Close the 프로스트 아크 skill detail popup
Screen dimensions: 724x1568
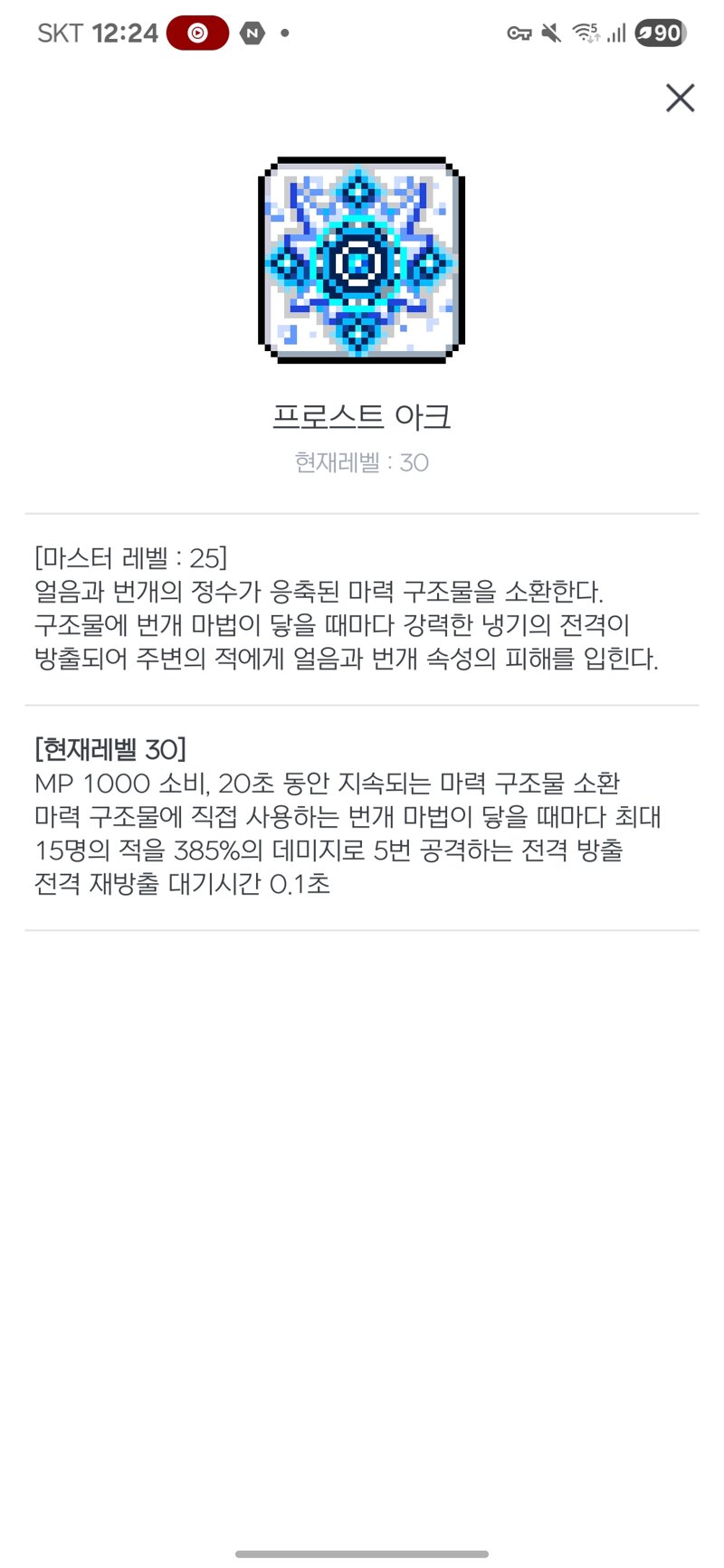point(680,98)
